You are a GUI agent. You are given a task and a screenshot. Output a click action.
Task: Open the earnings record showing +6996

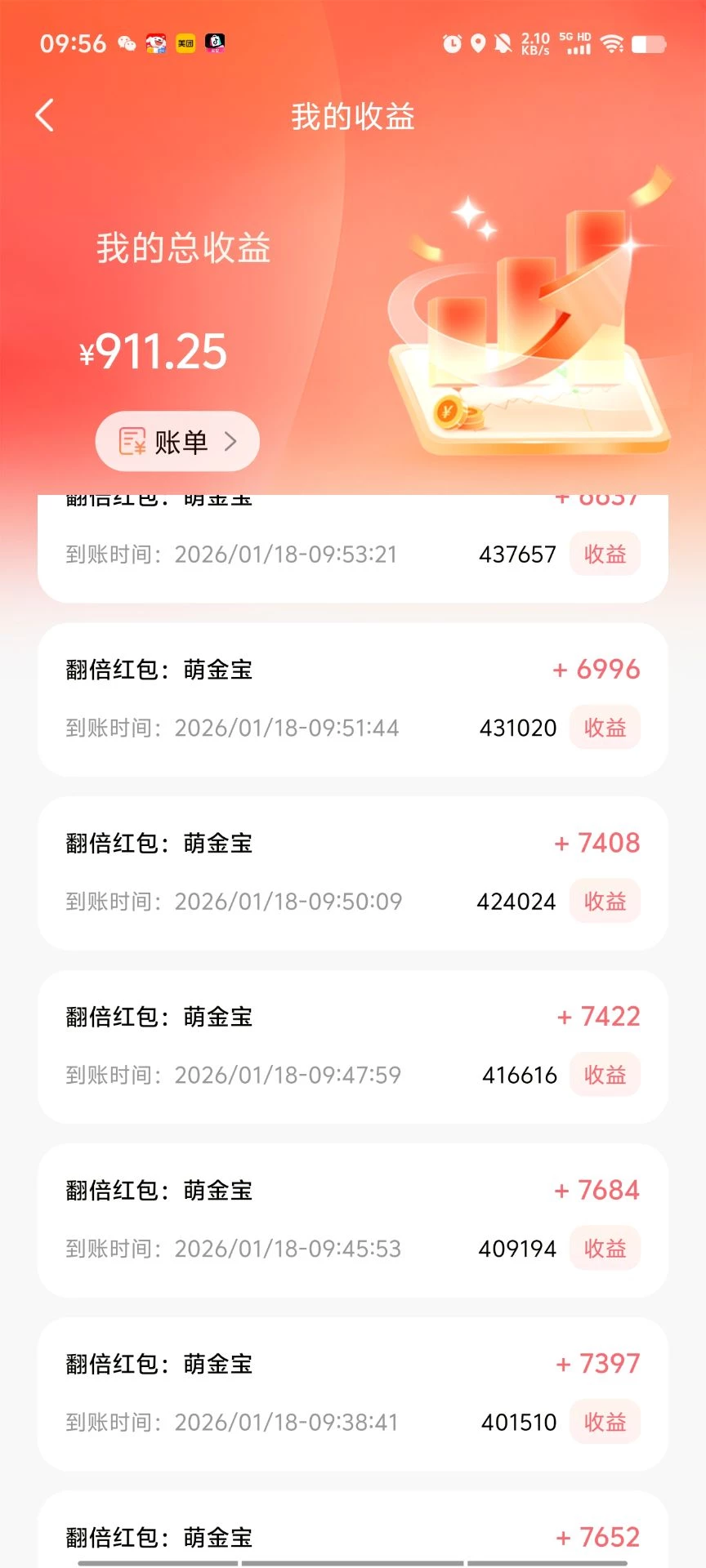353,699
